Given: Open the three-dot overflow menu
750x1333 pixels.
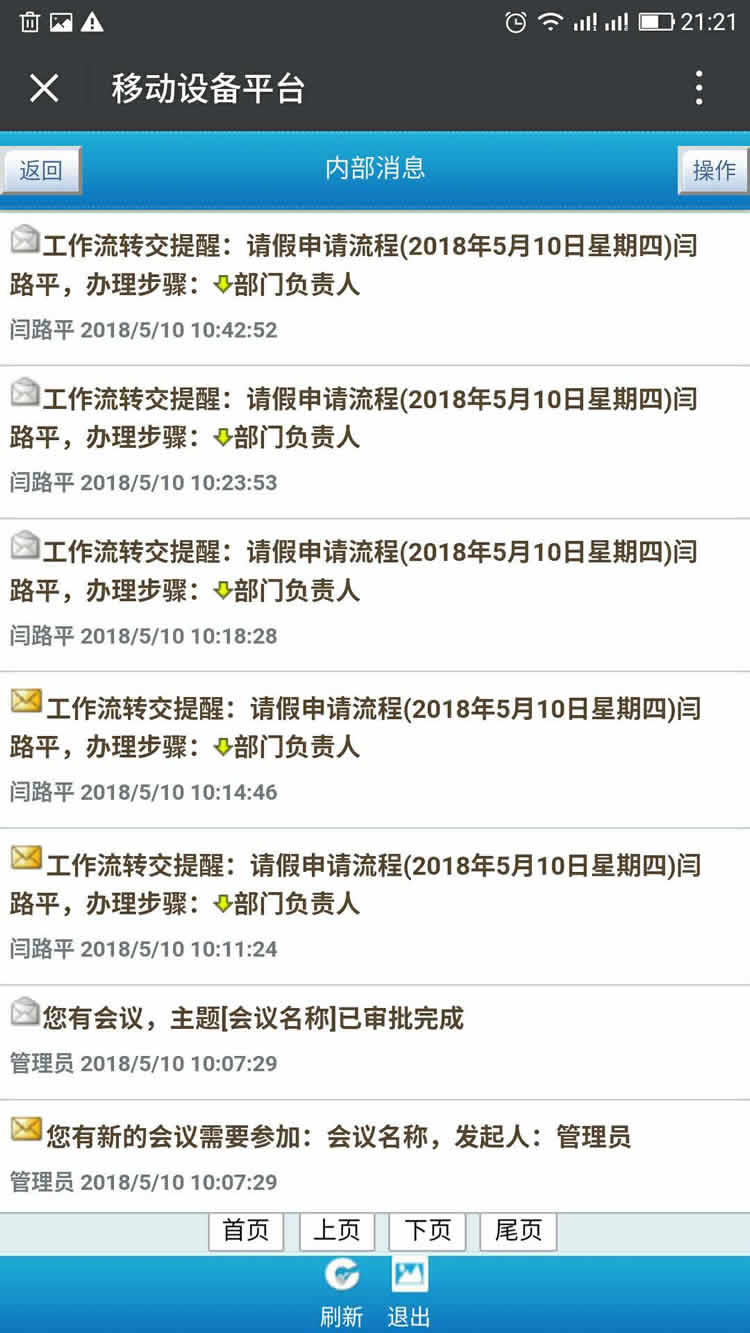Looking at the screenshot, I should click(699, 88).
